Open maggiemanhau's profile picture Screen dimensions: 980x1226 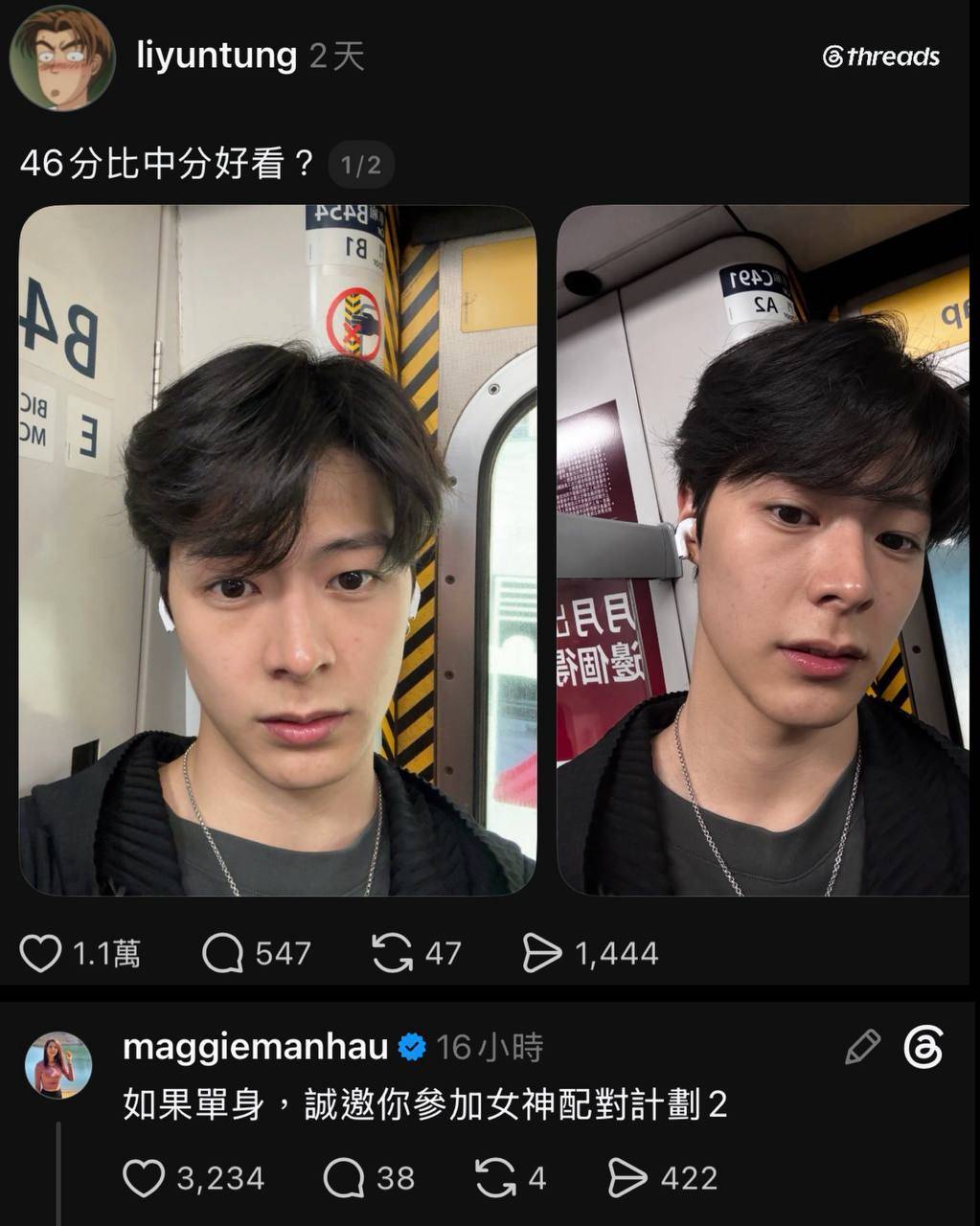pos(57,1065)
